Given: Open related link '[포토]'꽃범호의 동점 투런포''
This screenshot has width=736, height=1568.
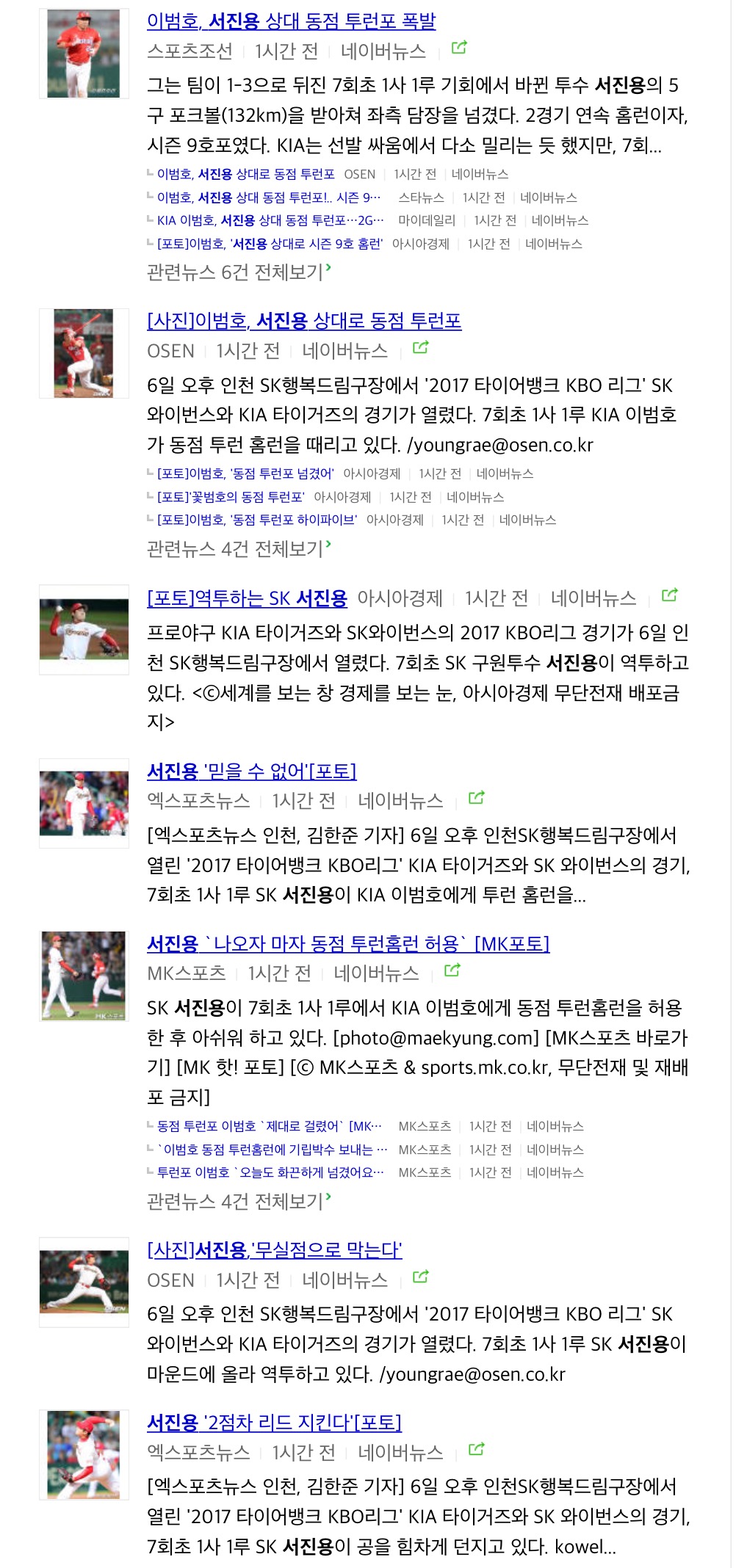Looking at the screenshot, I should pos(231,497).
